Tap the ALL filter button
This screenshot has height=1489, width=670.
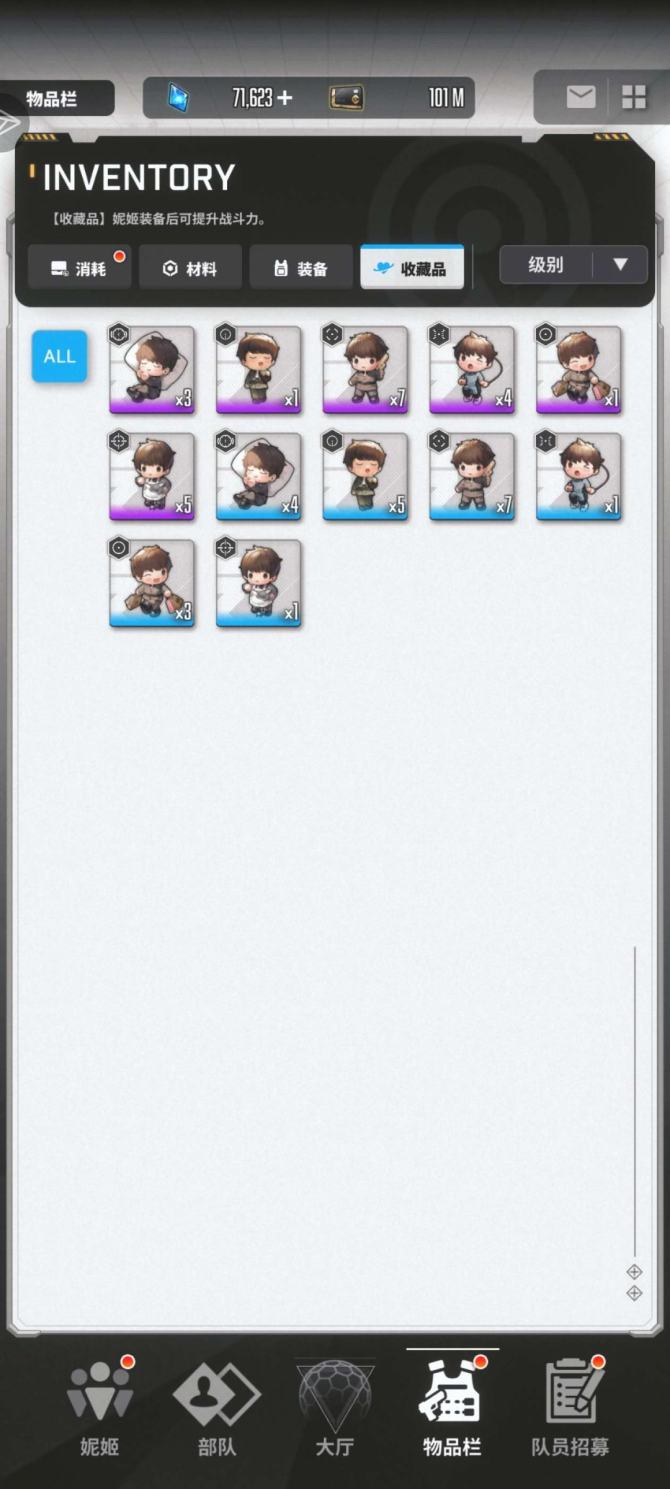(59, 356)
